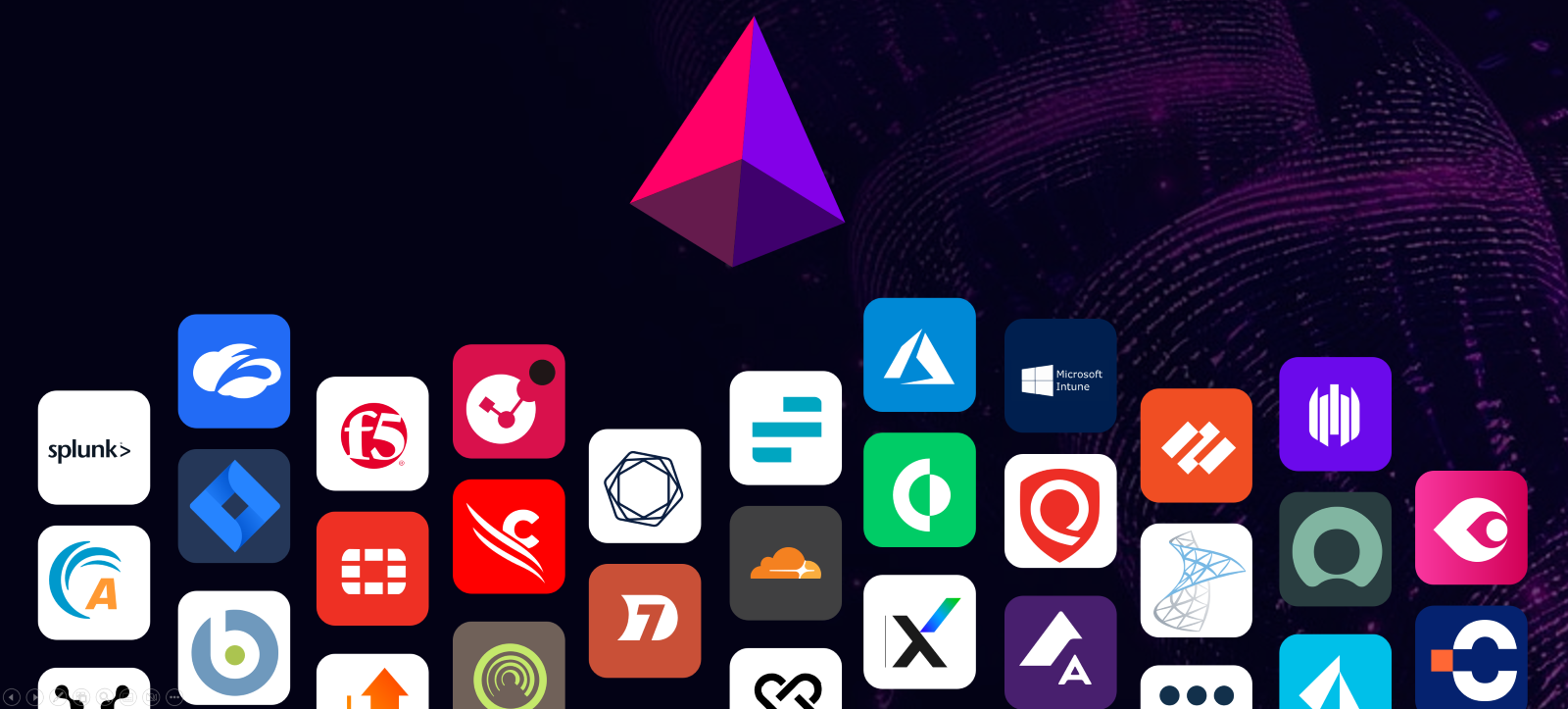This screenshot has height=709, width=1568.
Task: Open the pen and laser pointer tools
Action: point(59,697)
